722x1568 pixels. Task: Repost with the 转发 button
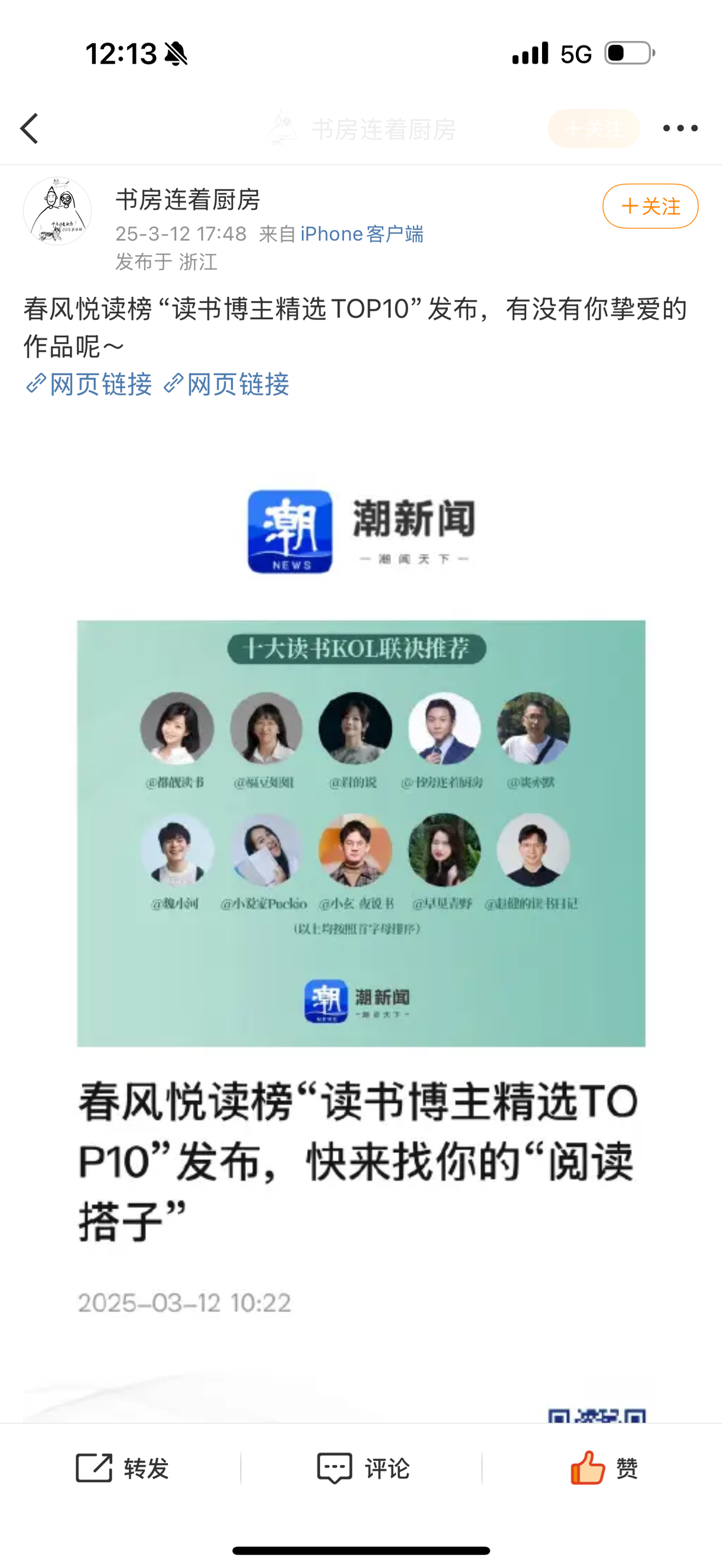[122, 1468]
